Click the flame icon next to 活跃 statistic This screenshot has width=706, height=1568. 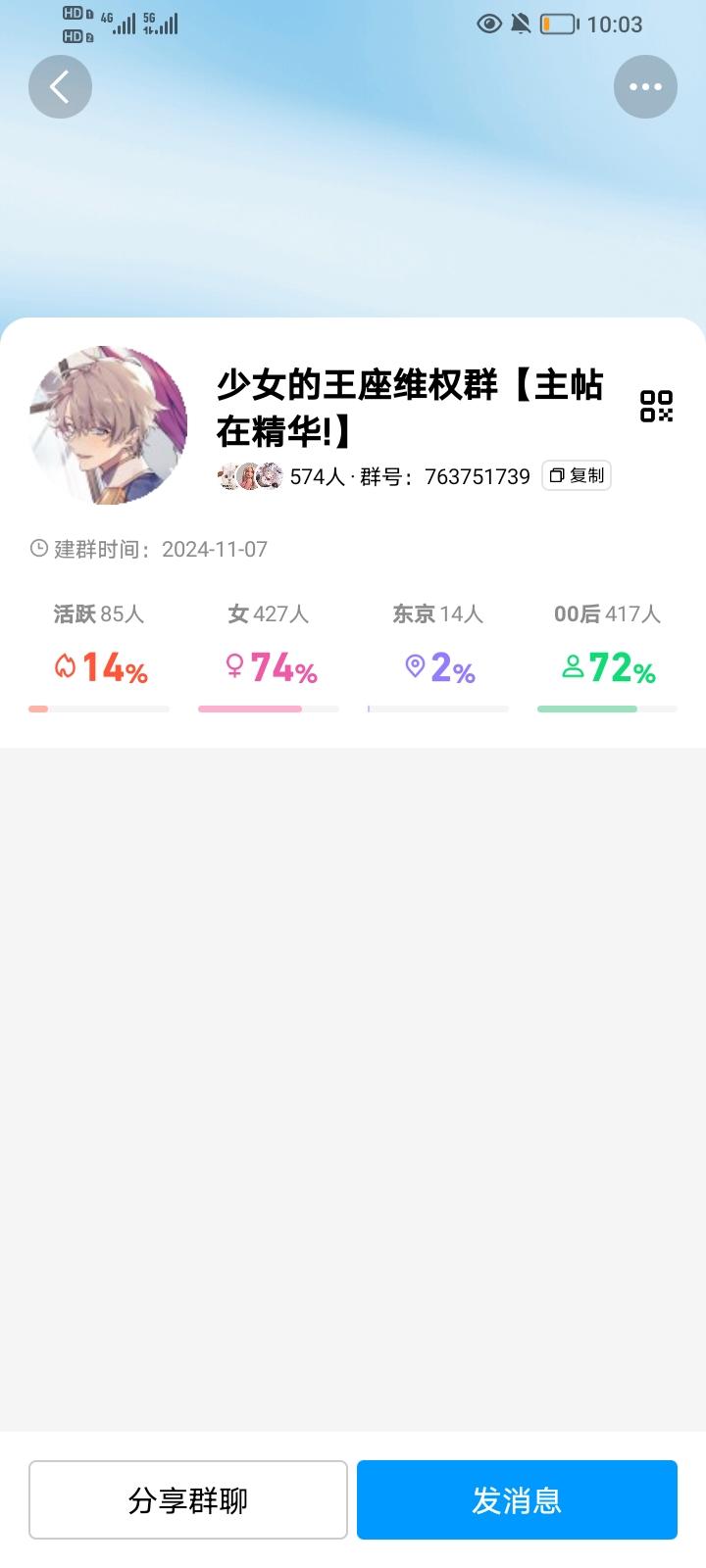(x=63, y=667)
